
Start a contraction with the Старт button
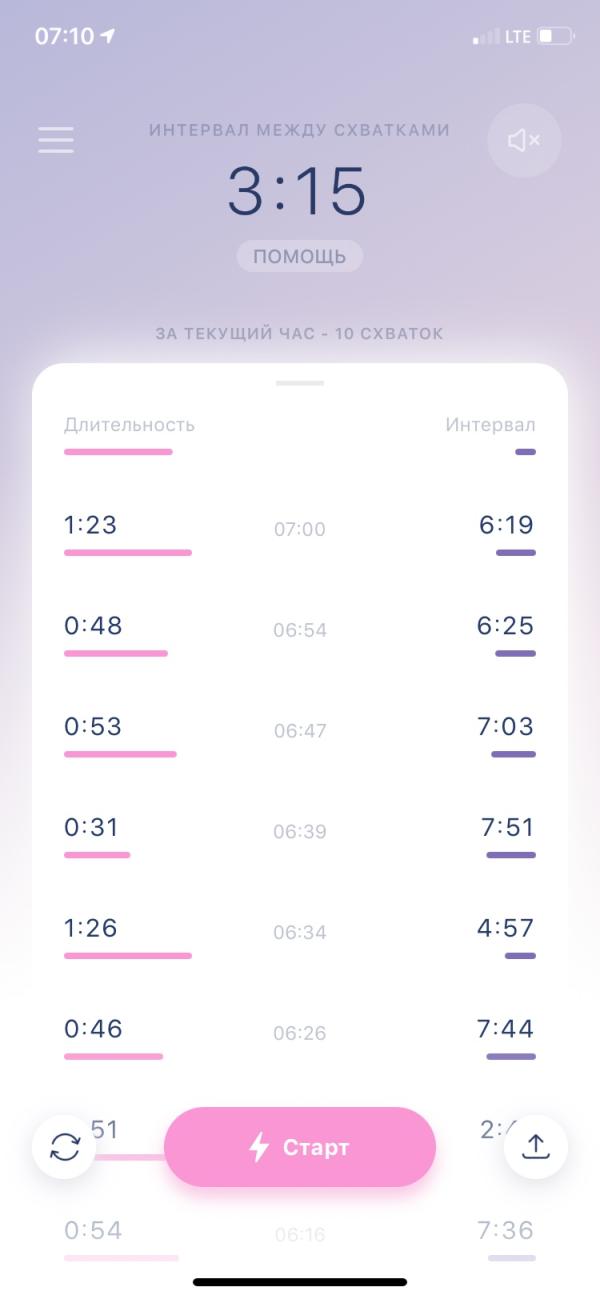click(x=300, y=1147)
